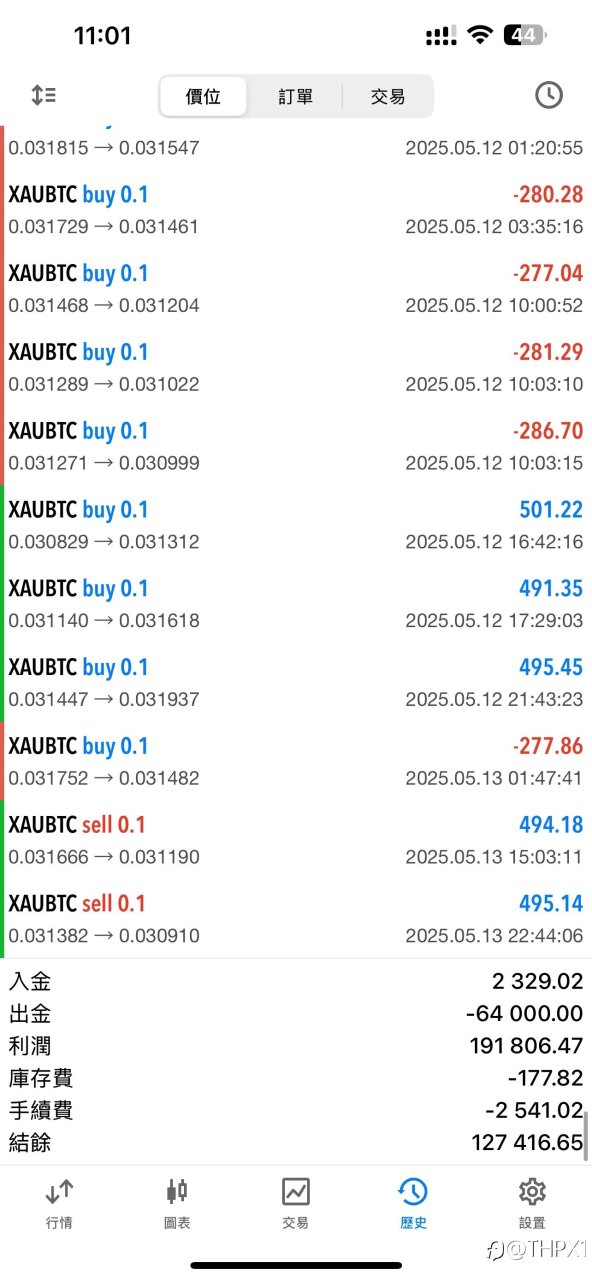Viewport: 592px width, 1280px height.
Task: Open the 交易 tab in bottom bar
Action: pyautogui.click(x=295, y=1203)
